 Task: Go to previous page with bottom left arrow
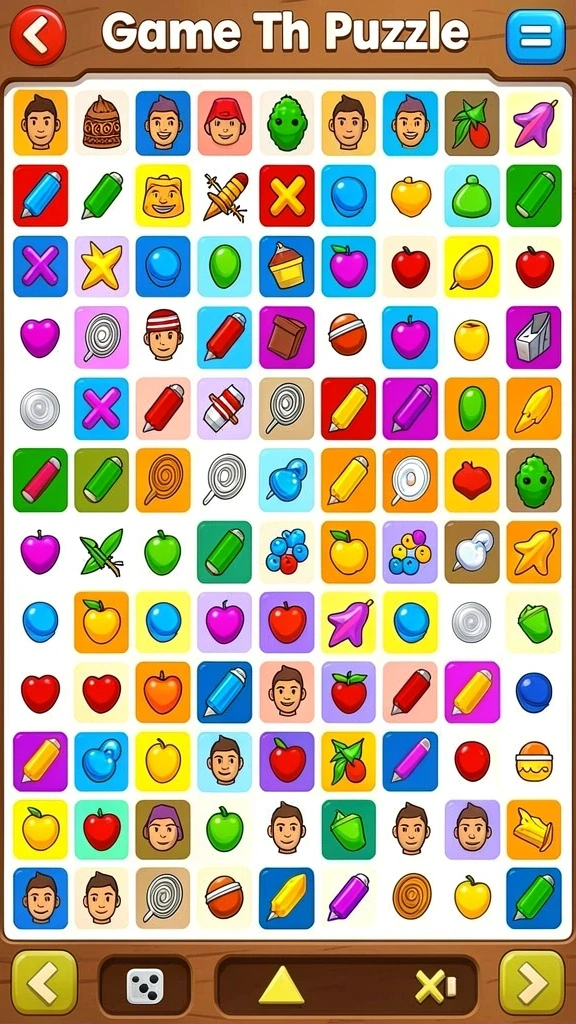[x=44, y=985]
